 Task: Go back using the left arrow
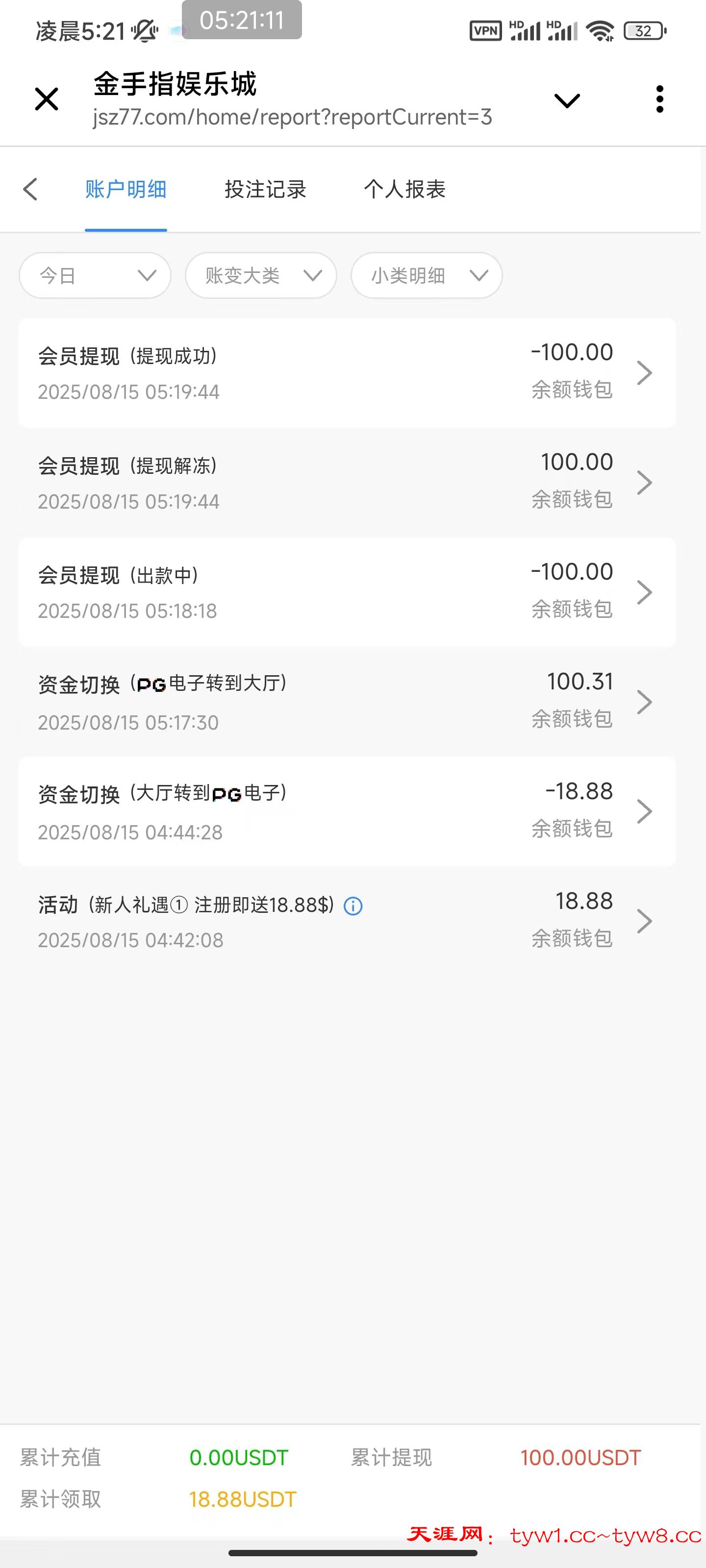30,189
